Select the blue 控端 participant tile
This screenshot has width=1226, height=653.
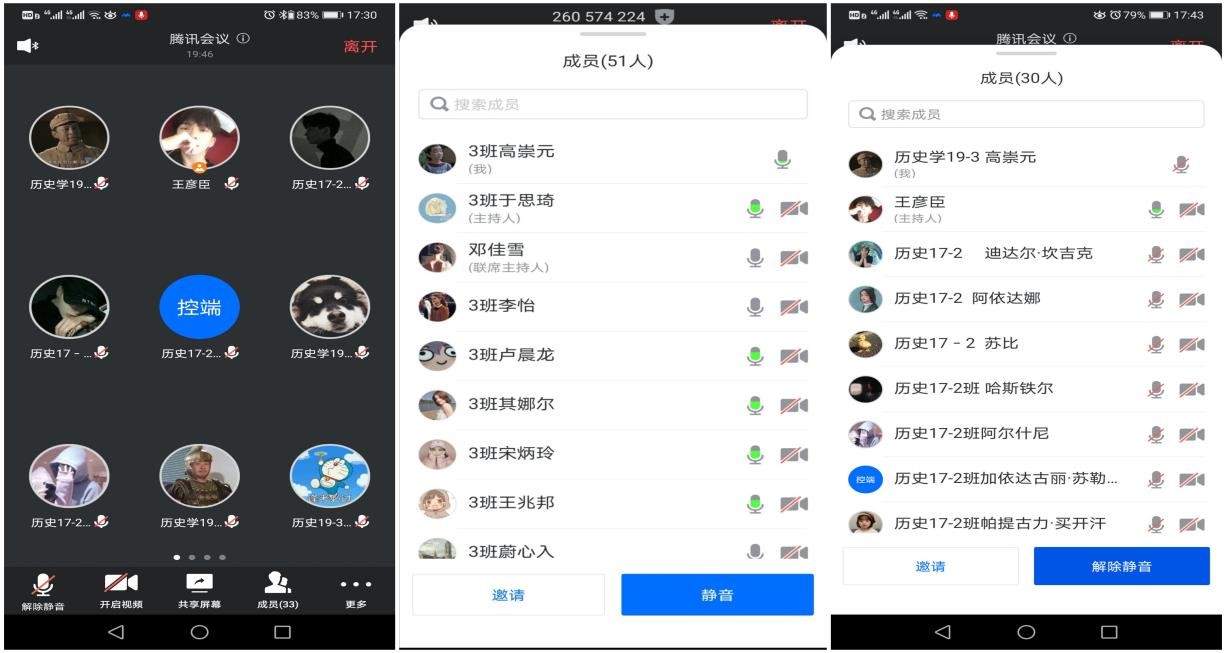pyautogui.click(x=200, y=308)
